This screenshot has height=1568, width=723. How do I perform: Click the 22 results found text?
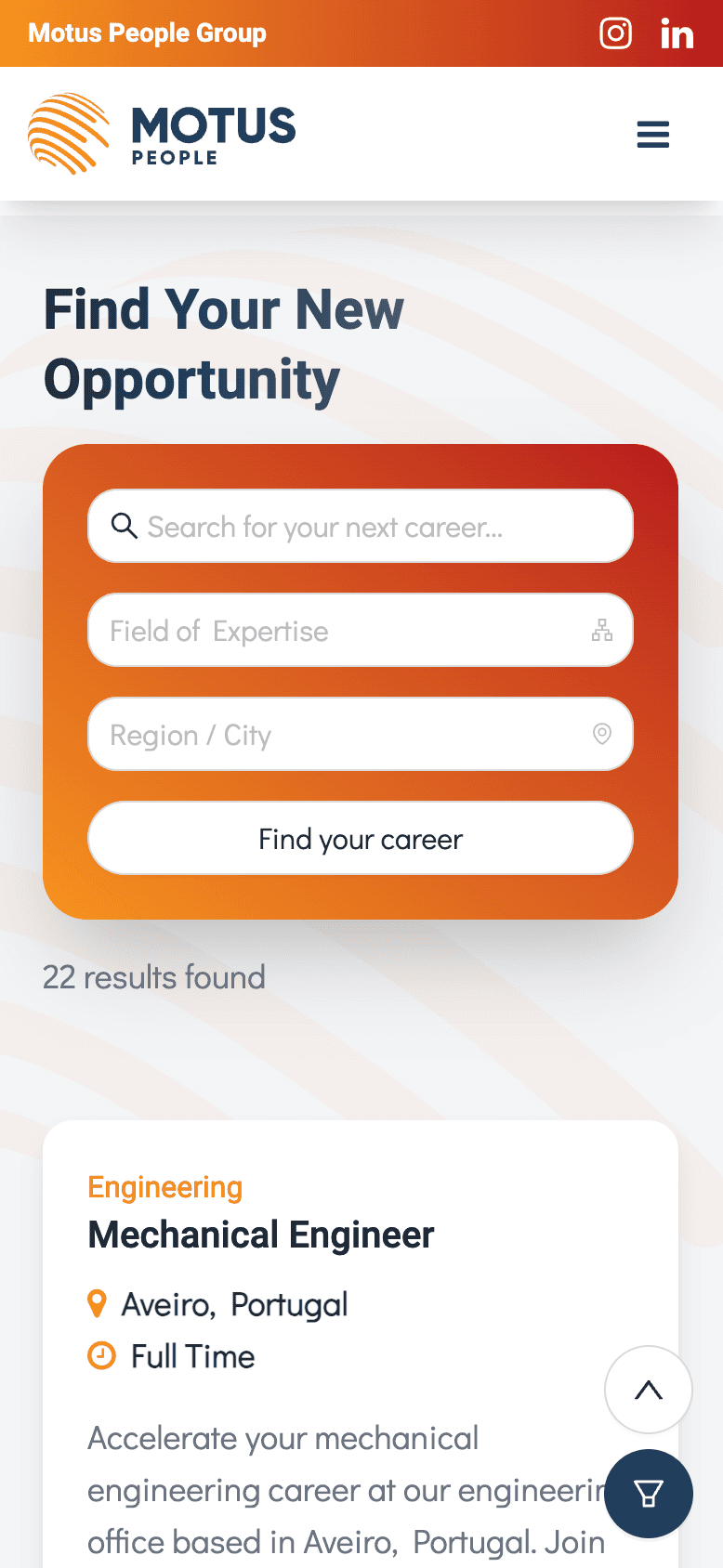point(153,977)
